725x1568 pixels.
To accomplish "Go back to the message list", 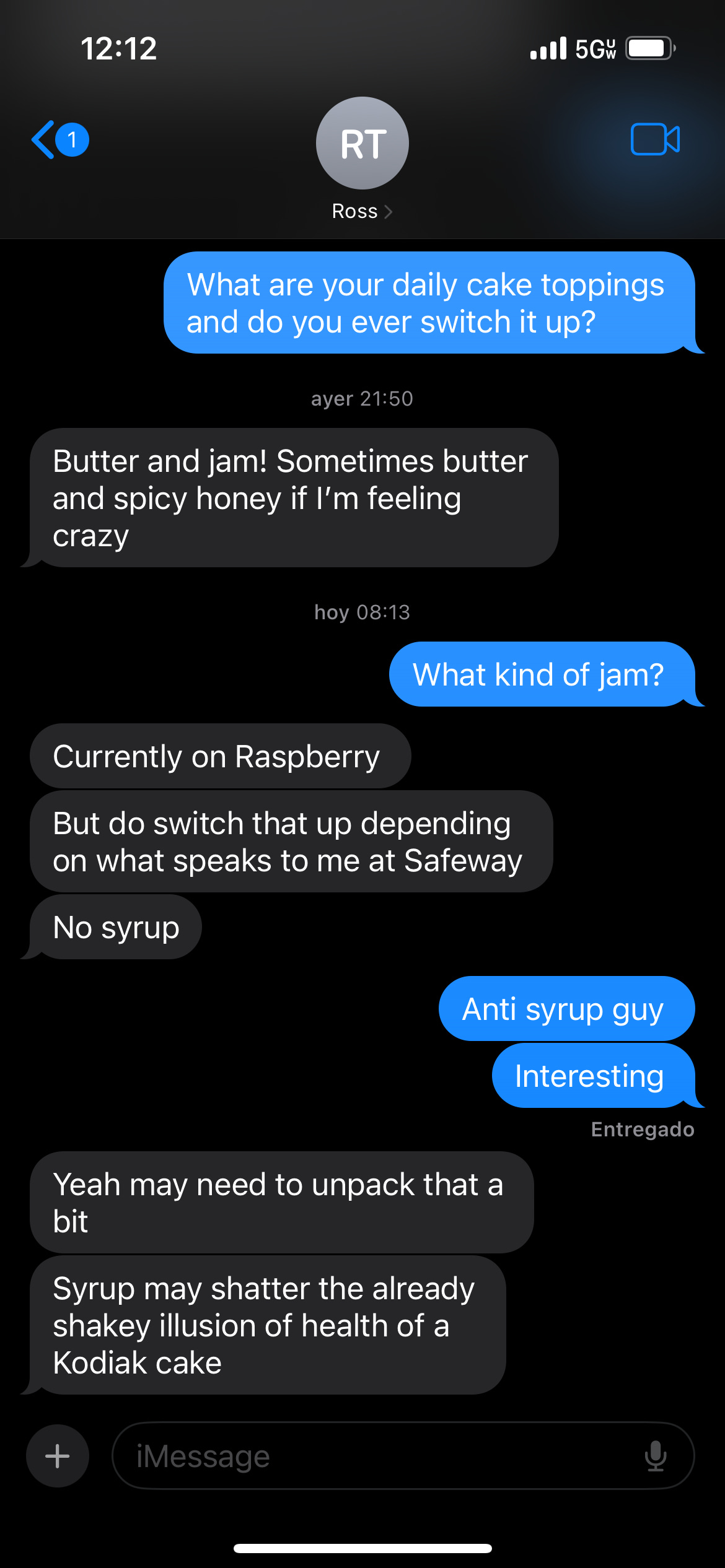I will [60, 140].
